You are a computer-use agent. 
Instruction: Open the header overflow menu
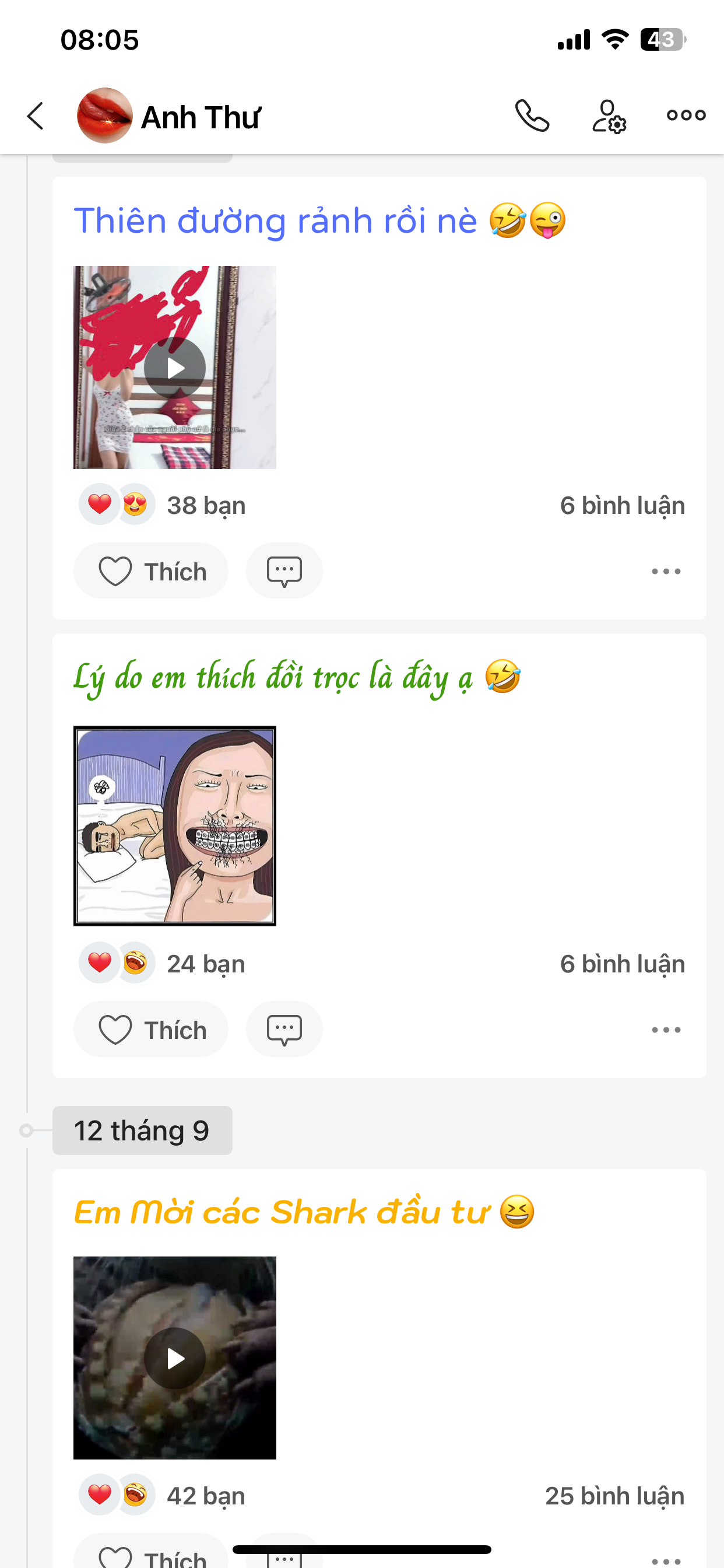pos(686,115)
